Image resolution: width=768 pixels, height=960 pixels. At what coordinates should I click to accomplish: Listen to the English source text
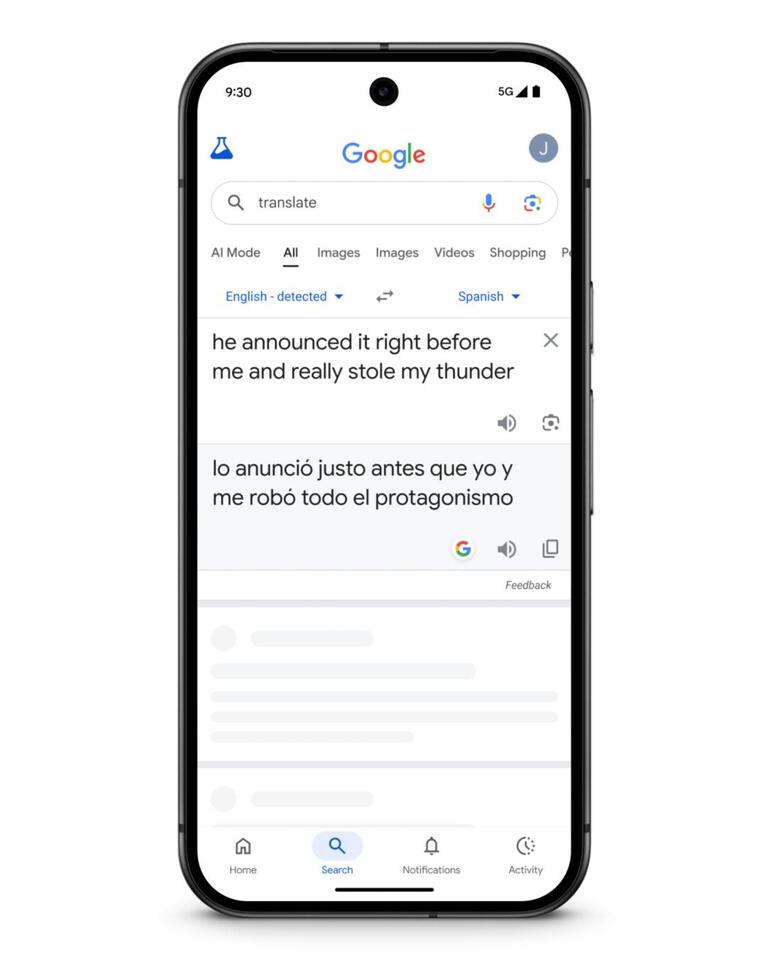tap(507, 423)
